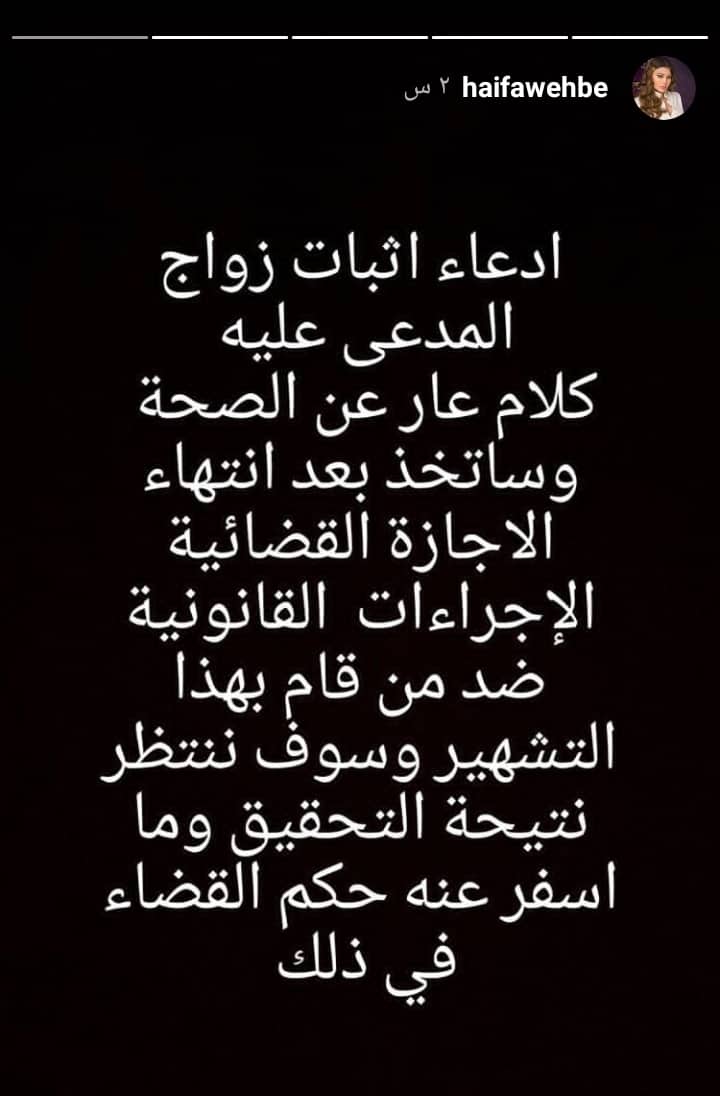Tap the haifawehbe username
Screen dimensions: 720x1096
click(535, 88)
